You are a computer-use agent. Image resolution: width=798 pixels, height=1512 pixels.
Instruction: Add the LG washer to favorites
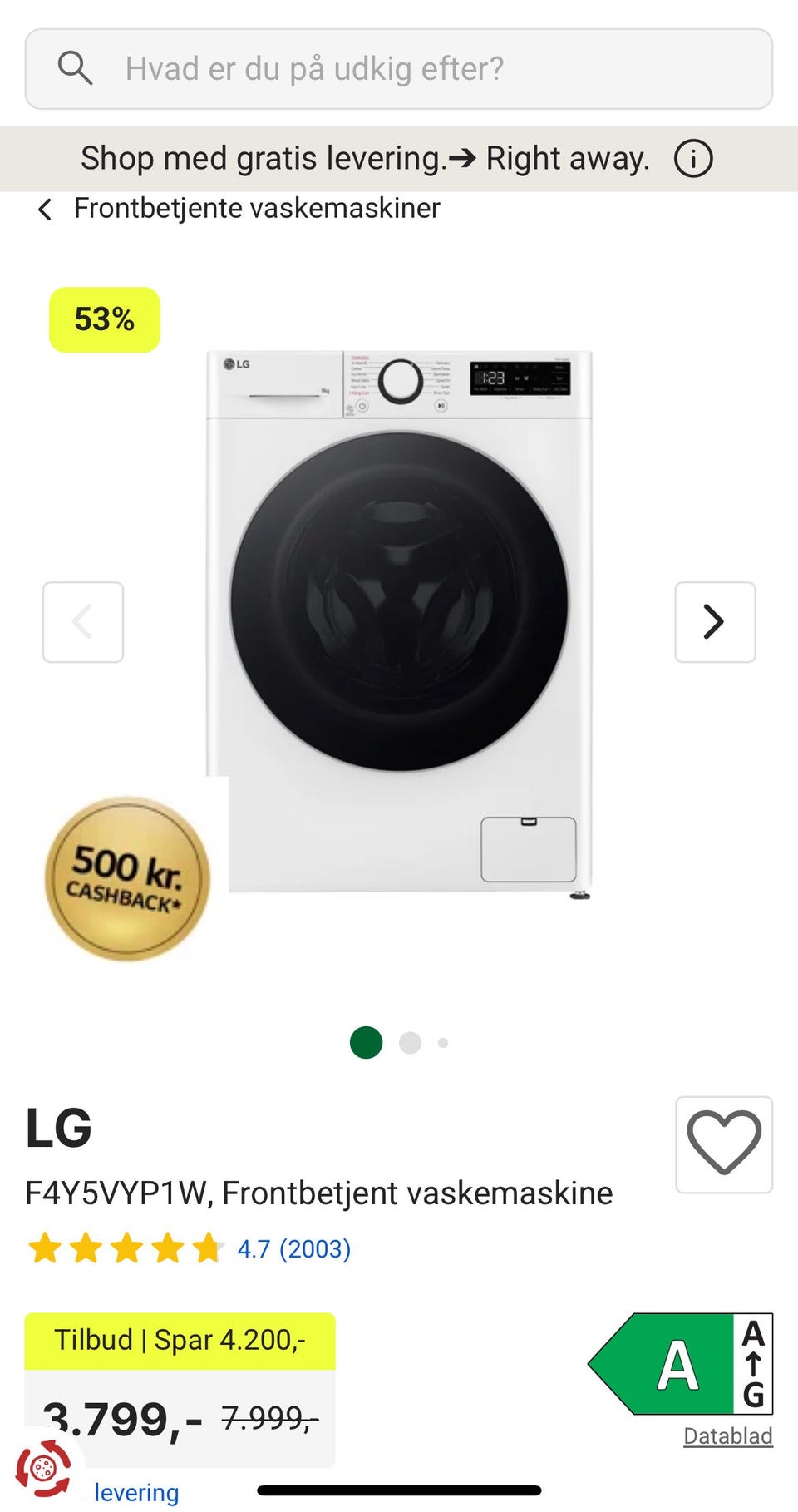pyautogui.click(x=724, y=1144)
